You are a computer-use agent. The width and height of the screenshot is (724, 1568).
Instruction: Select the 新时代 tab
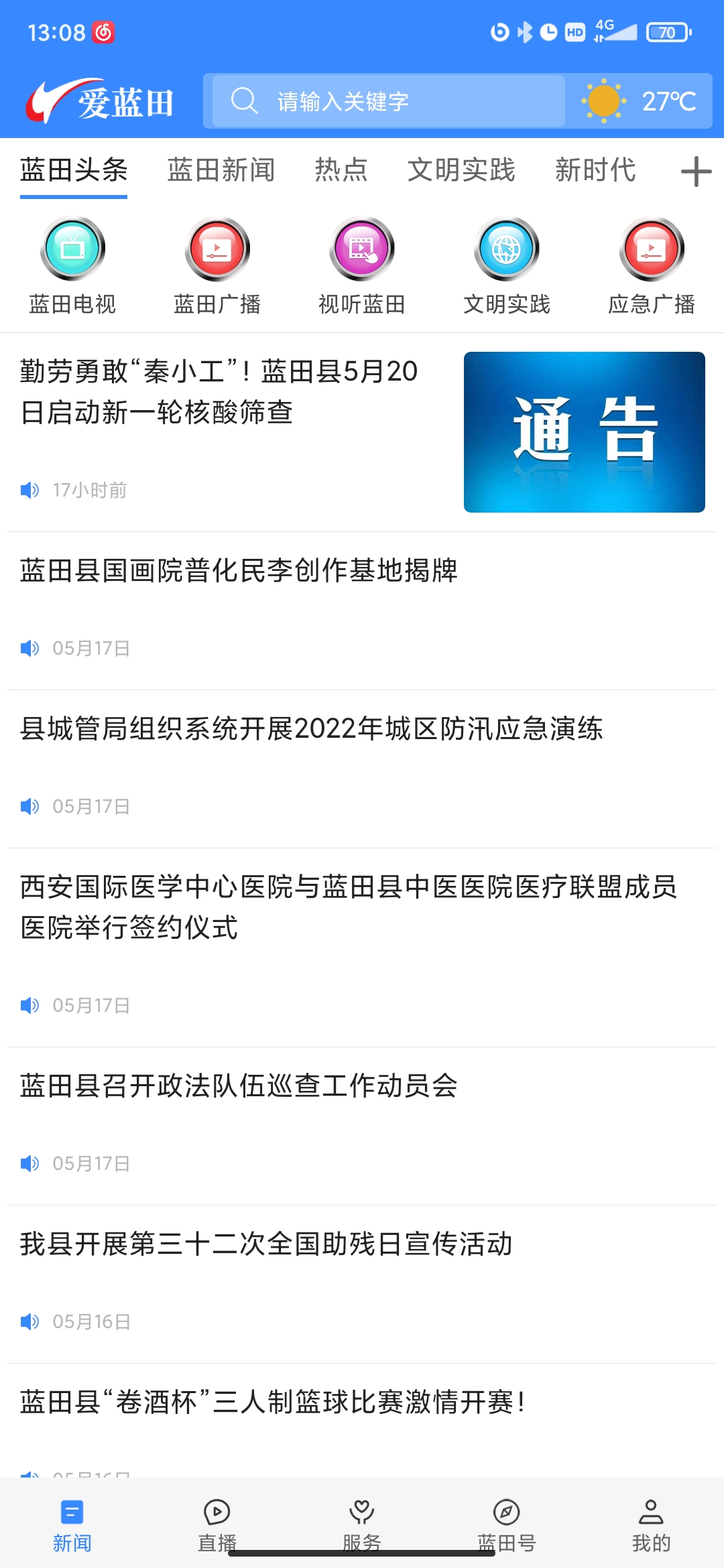click(x=595, y=170)
